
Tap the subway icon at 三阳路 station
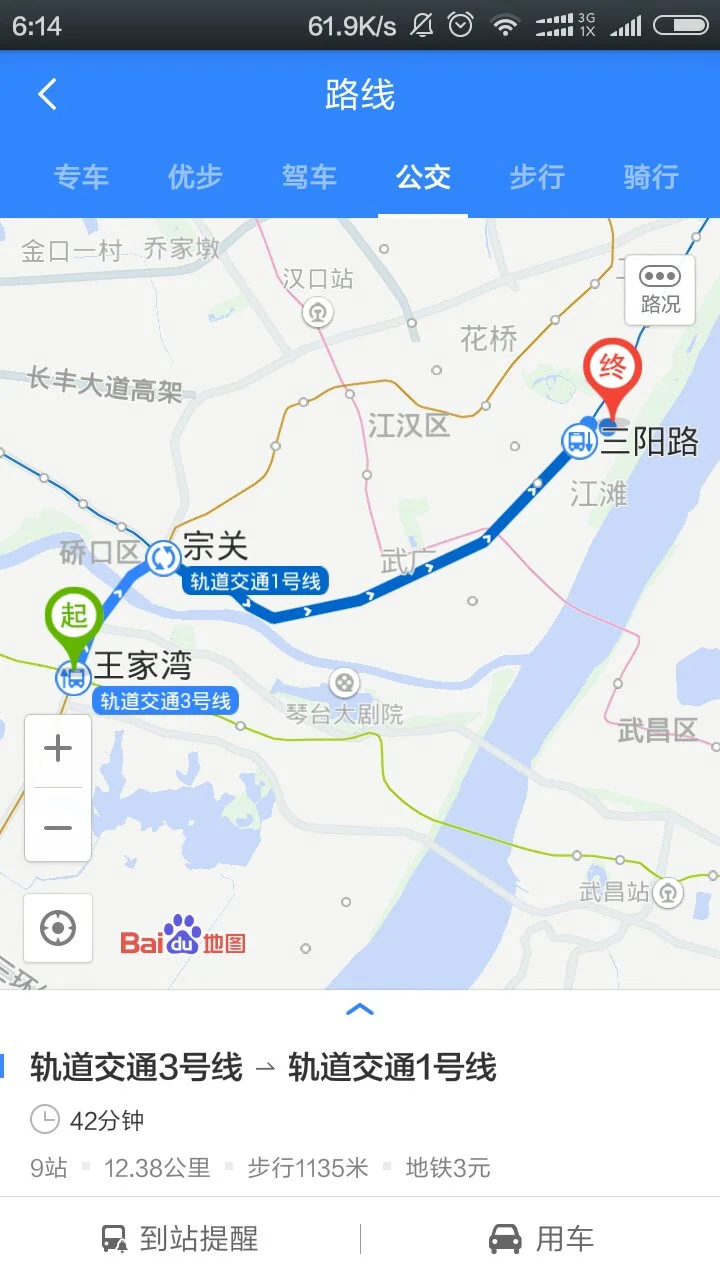click(578, 441)
